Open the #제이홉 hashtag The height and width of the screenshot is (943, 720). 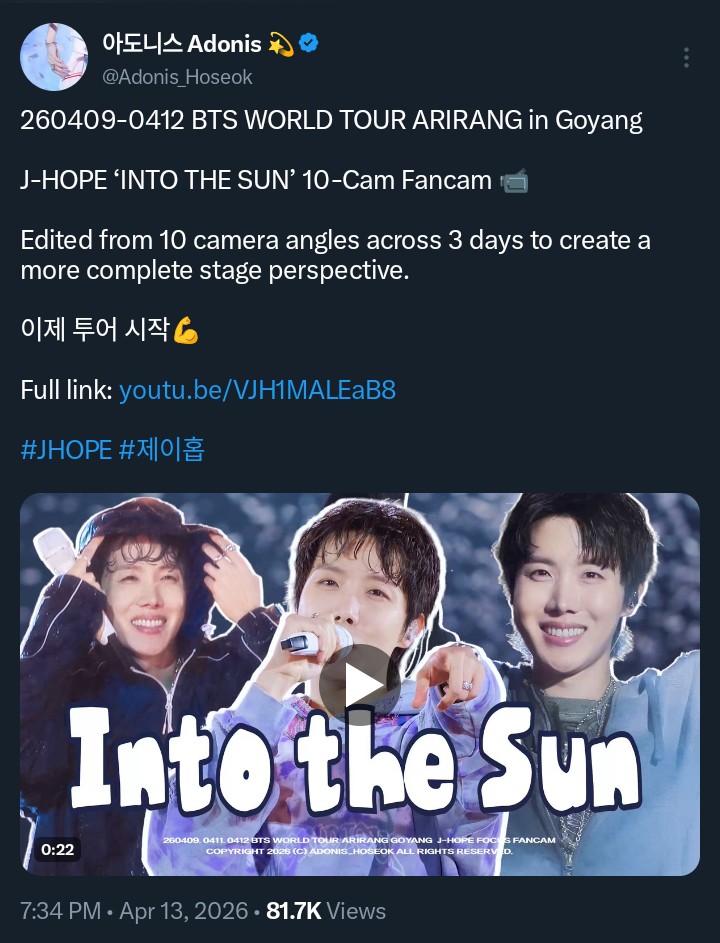(x=162, y=449)
